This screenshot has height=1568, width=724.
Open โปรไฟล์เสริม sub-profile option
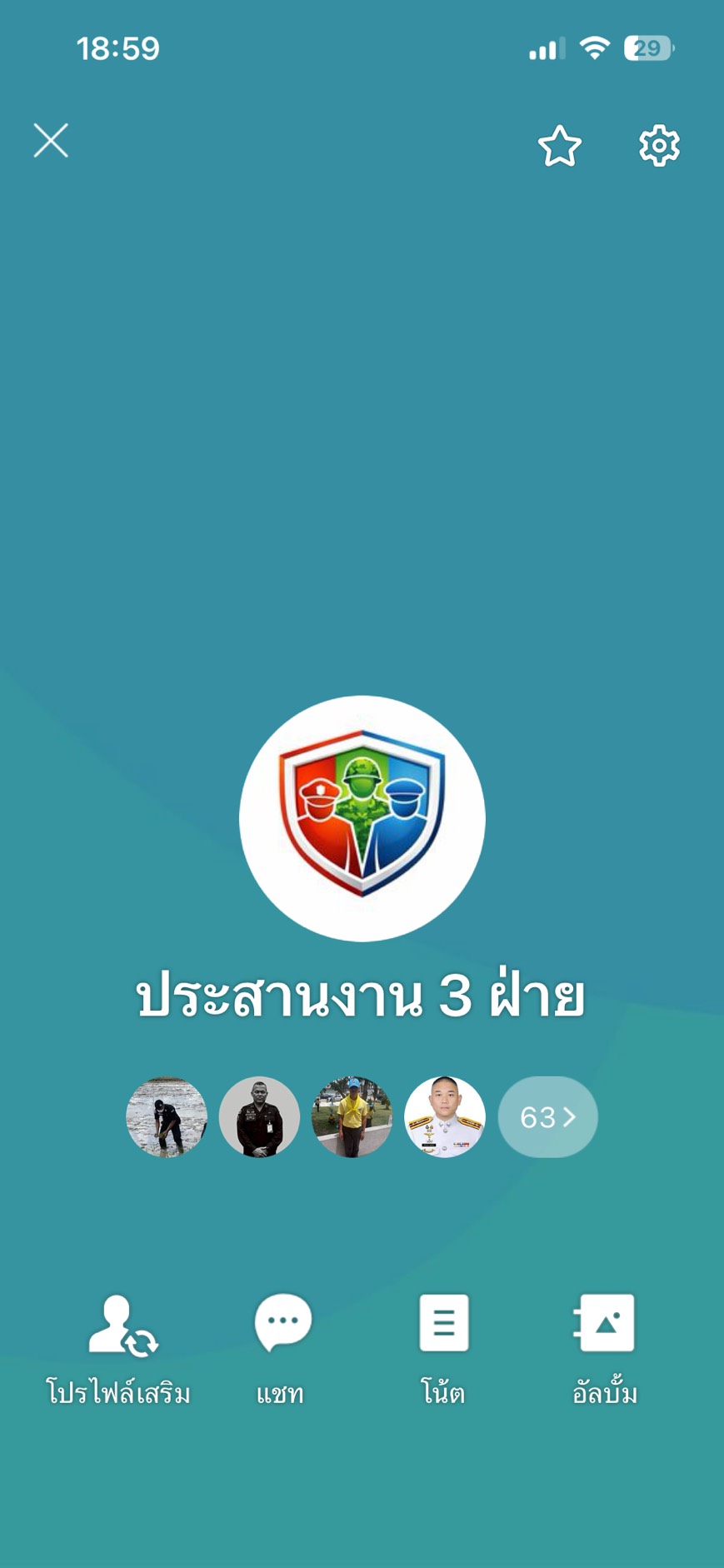tap(118, 1349)
